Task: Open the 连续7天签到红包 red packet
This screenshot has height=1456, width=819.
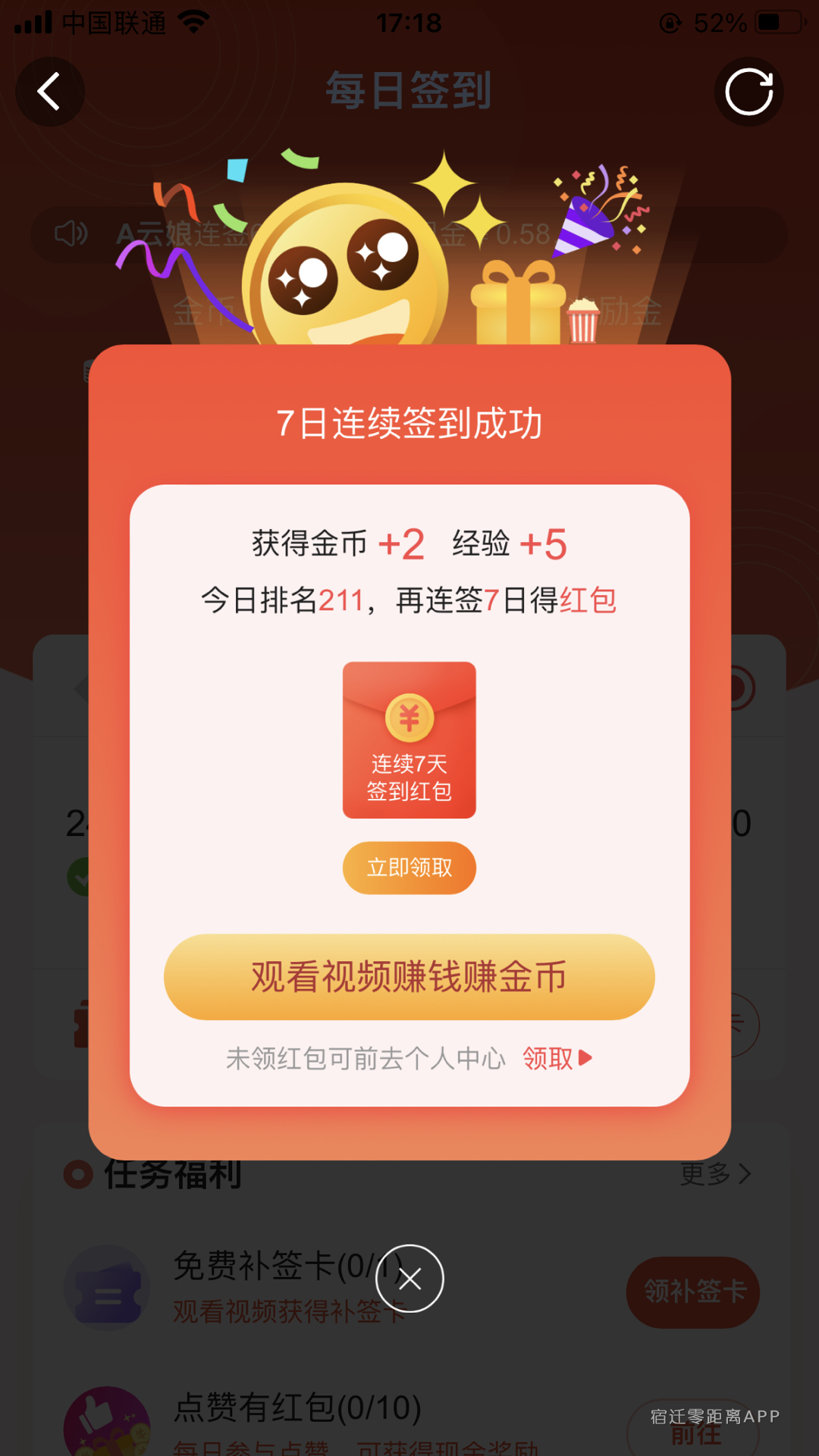Action: (x=409, y=739)
